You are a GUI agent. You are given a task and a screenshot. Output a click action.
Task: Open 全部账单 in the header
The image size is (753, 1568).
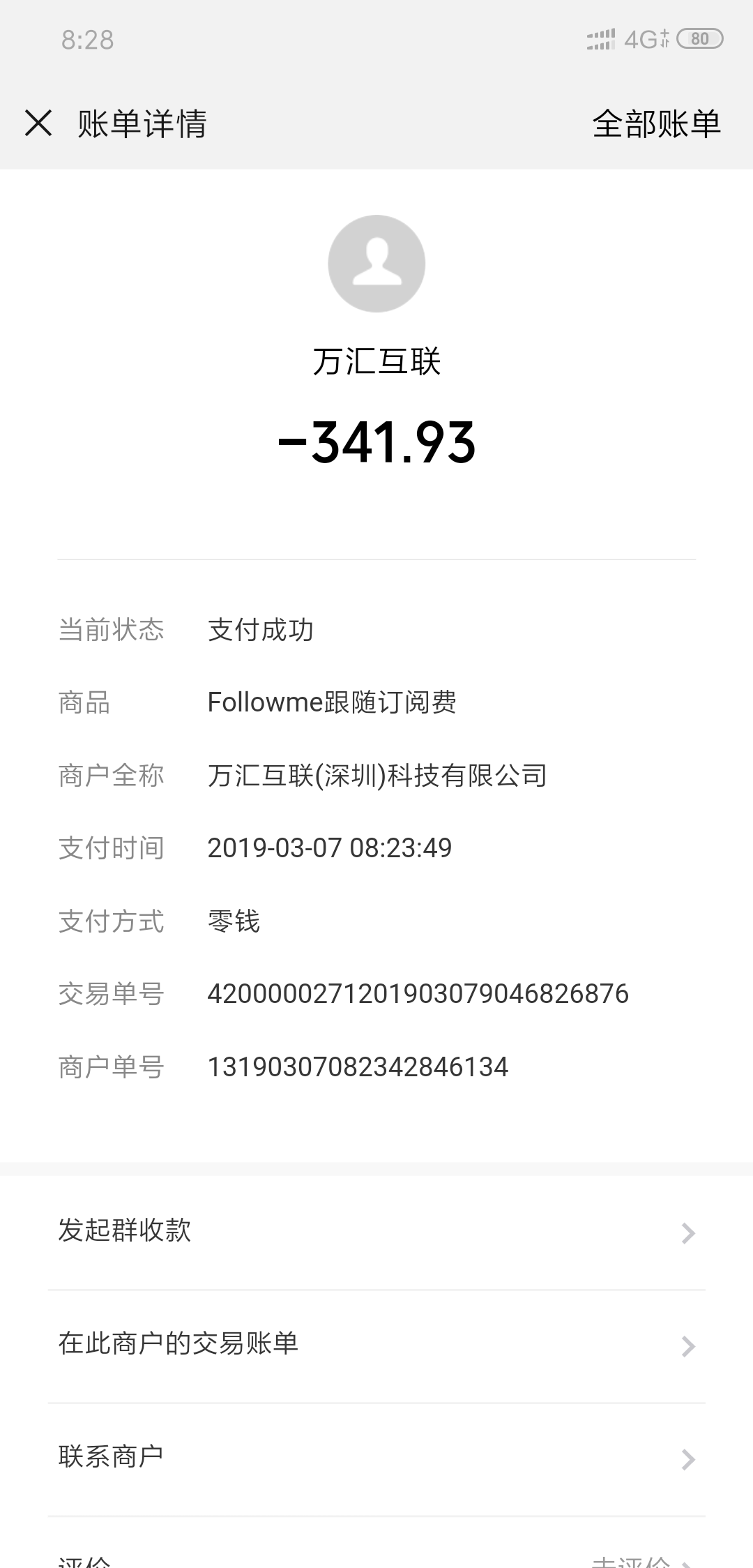pos(656,124)
